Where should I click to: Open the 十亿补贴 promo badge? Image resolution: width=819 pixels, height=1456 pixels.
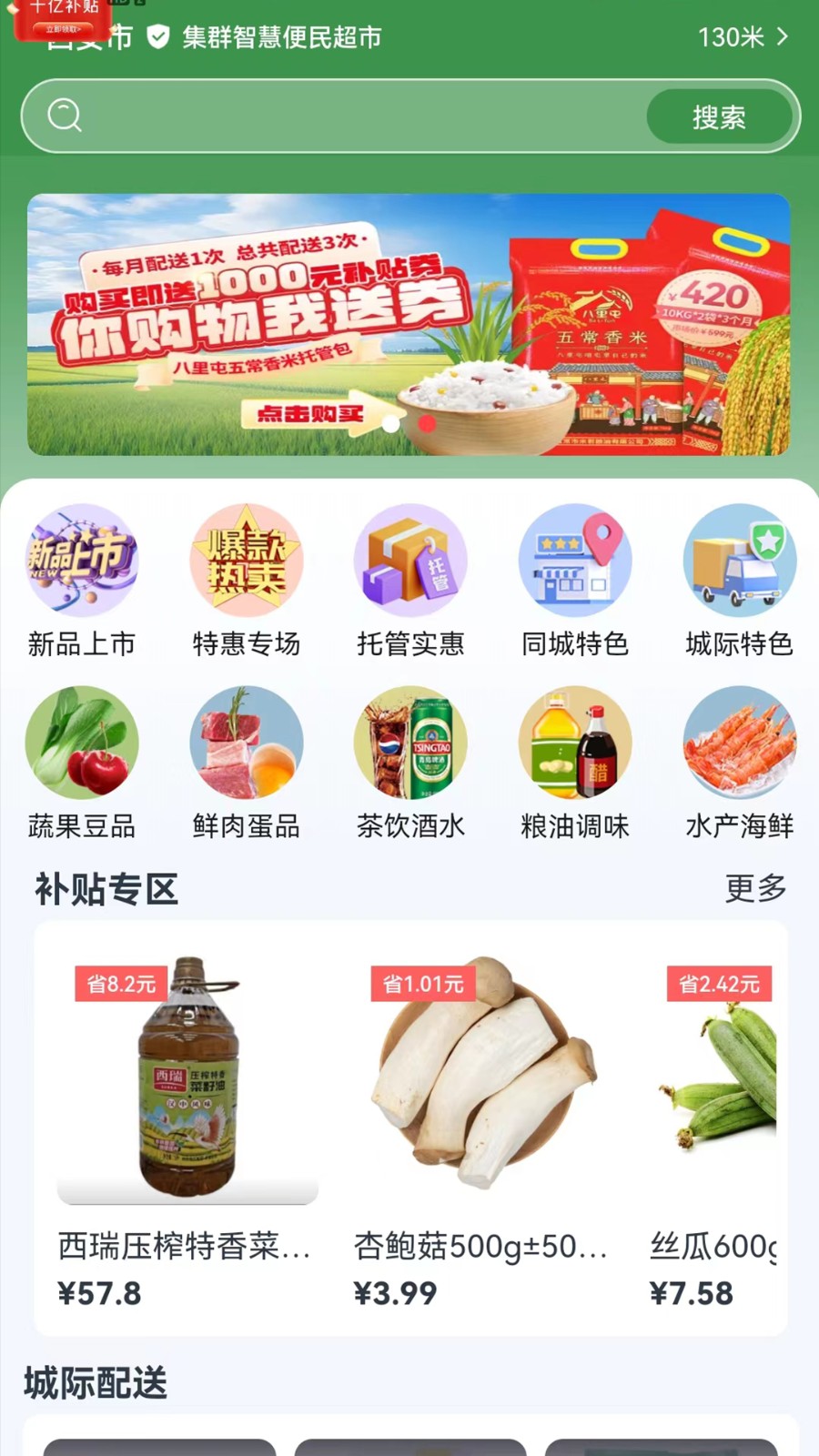[x=62, y=16]
